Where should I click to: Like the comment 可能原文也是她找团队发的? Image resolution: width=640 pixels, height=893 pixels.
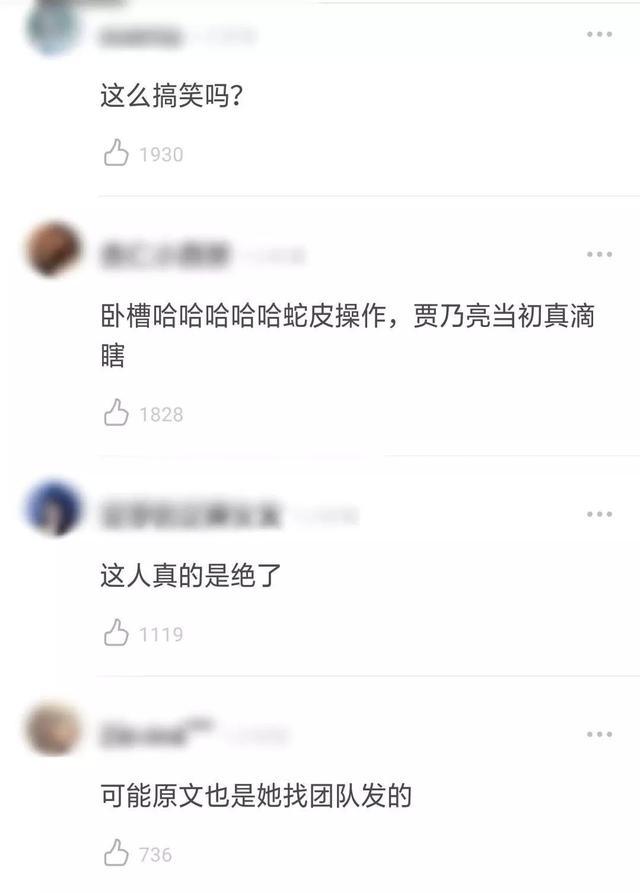(117, 854)
